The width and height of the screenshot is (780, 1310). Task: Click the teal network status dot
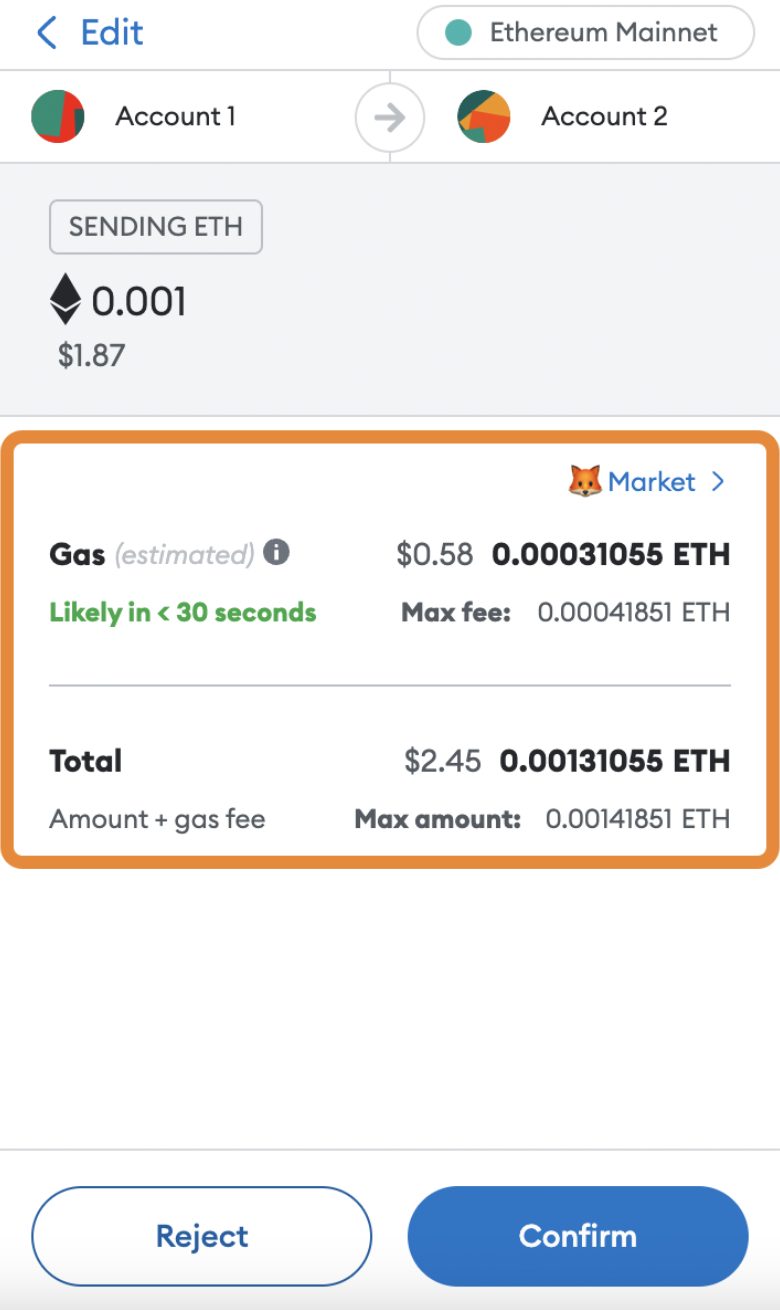[458, 33]
